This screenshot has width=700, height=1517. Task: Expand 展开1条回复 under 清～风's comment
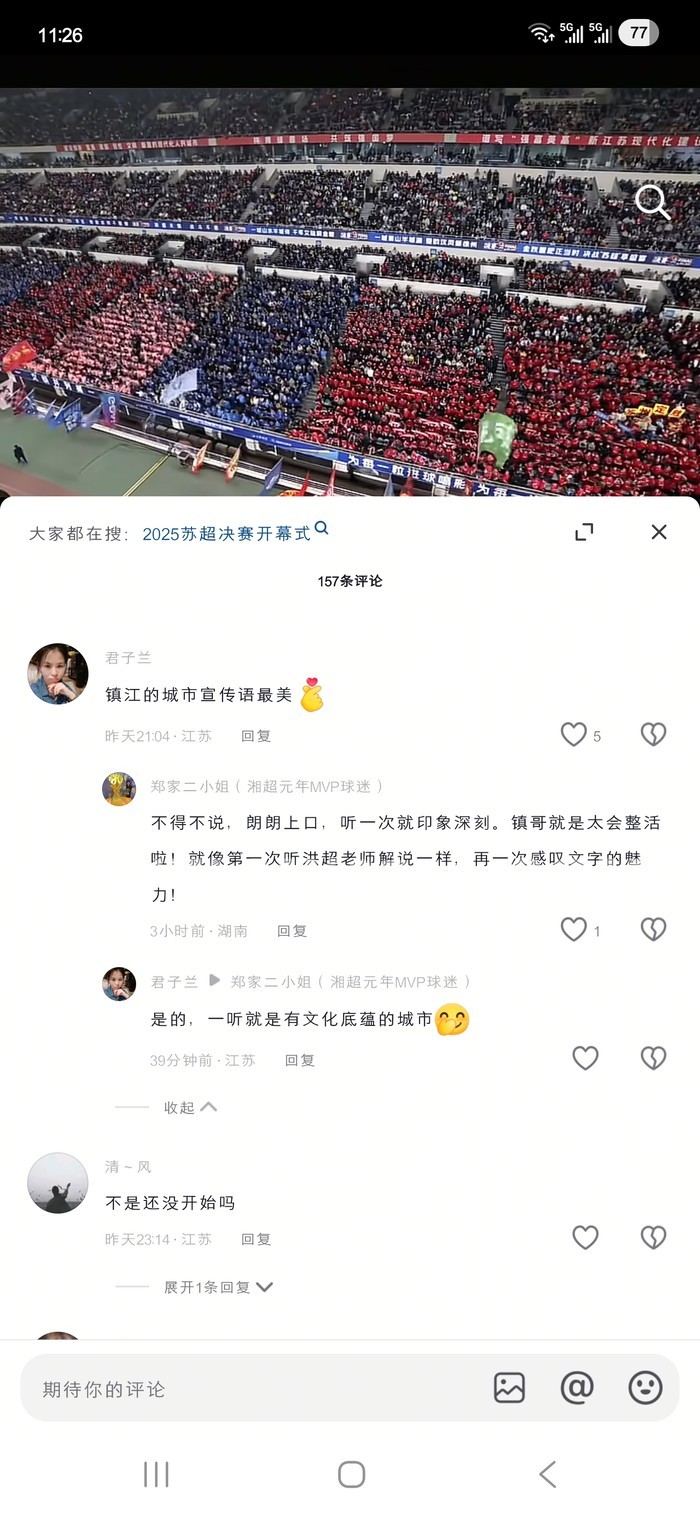pos(218,1287)
